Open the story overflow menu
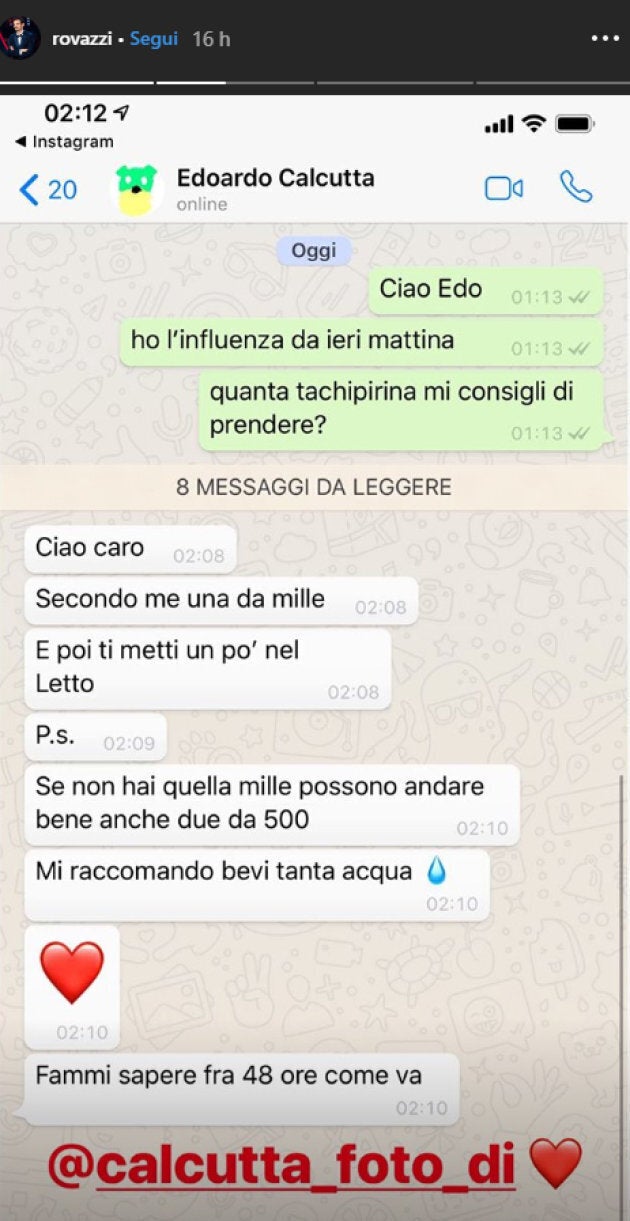The image size is (630, 1221). 605,39
